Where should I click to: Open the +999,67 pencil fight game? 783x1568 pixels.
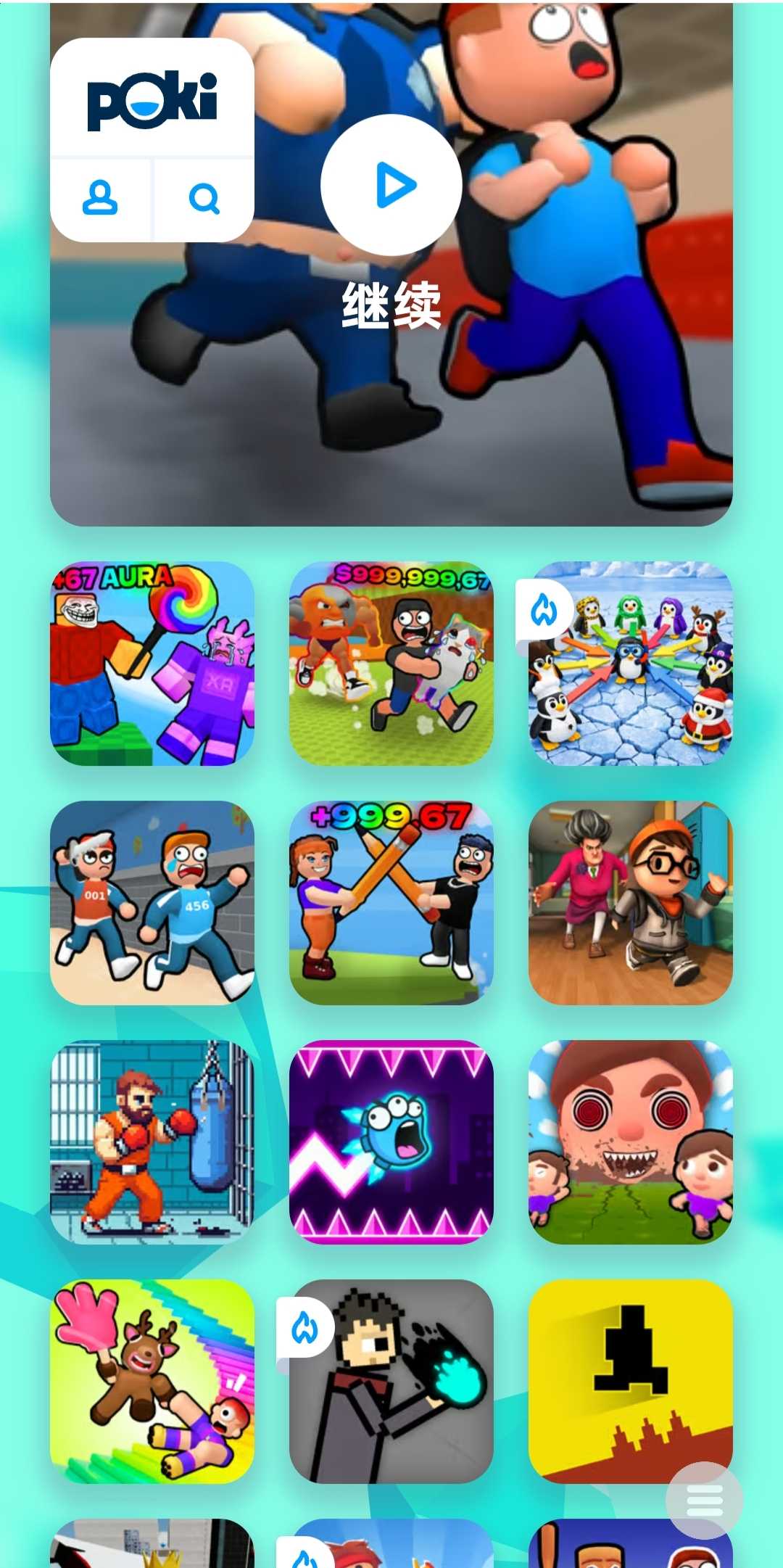[x=391, y=903]
